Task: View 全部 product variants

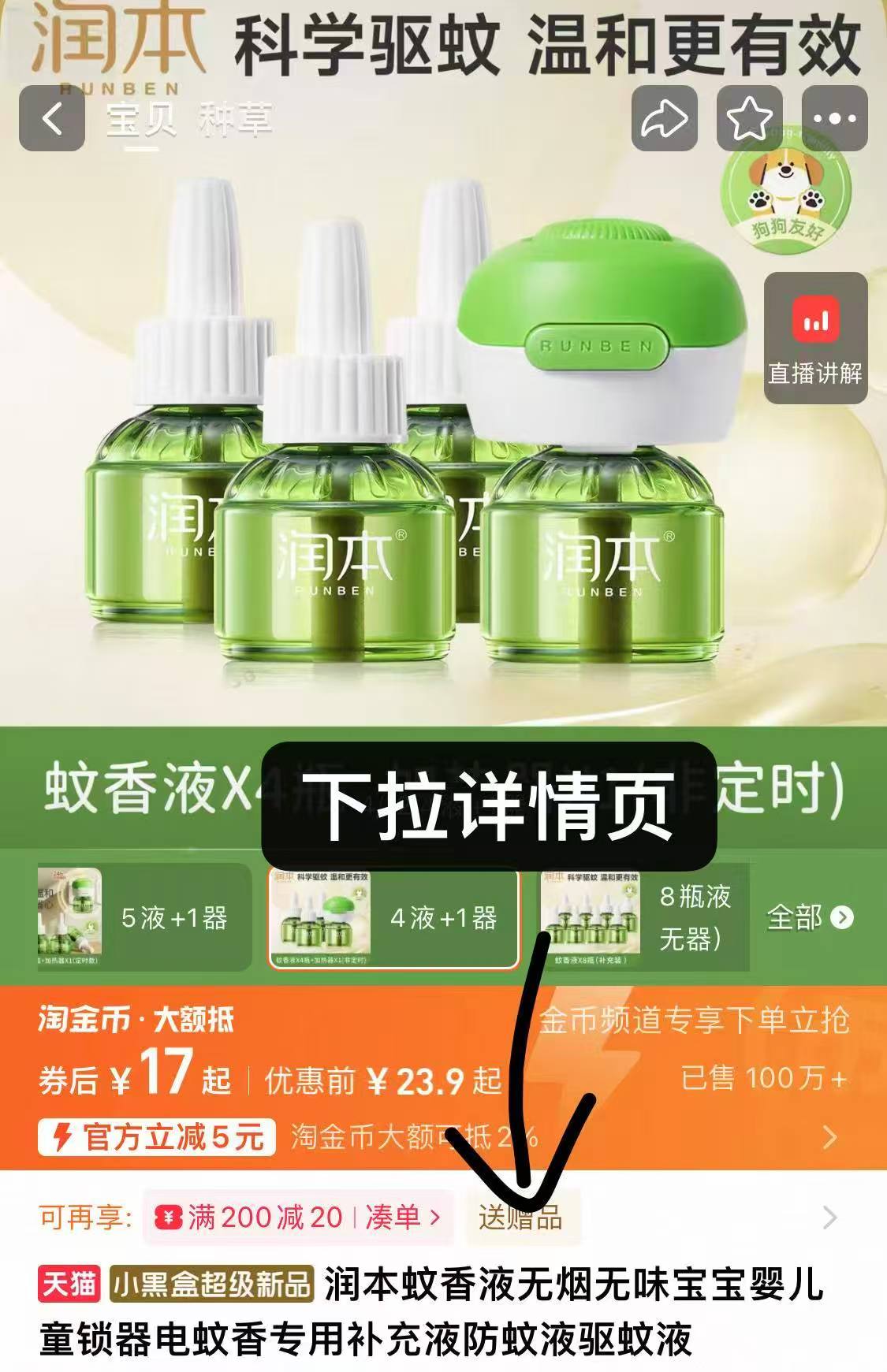Action: pos(810,917)
